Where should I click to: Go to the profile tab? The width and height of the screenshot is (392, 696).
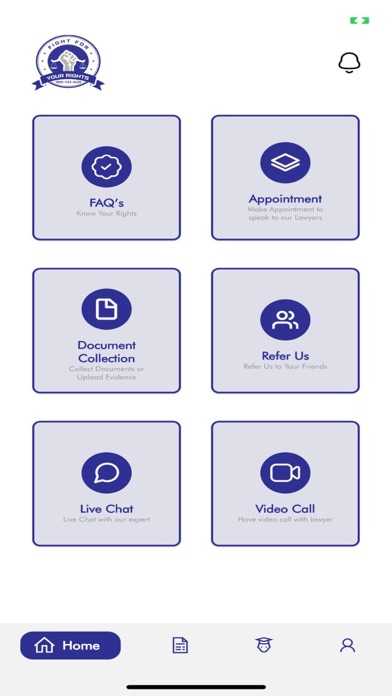pos(348,645)
